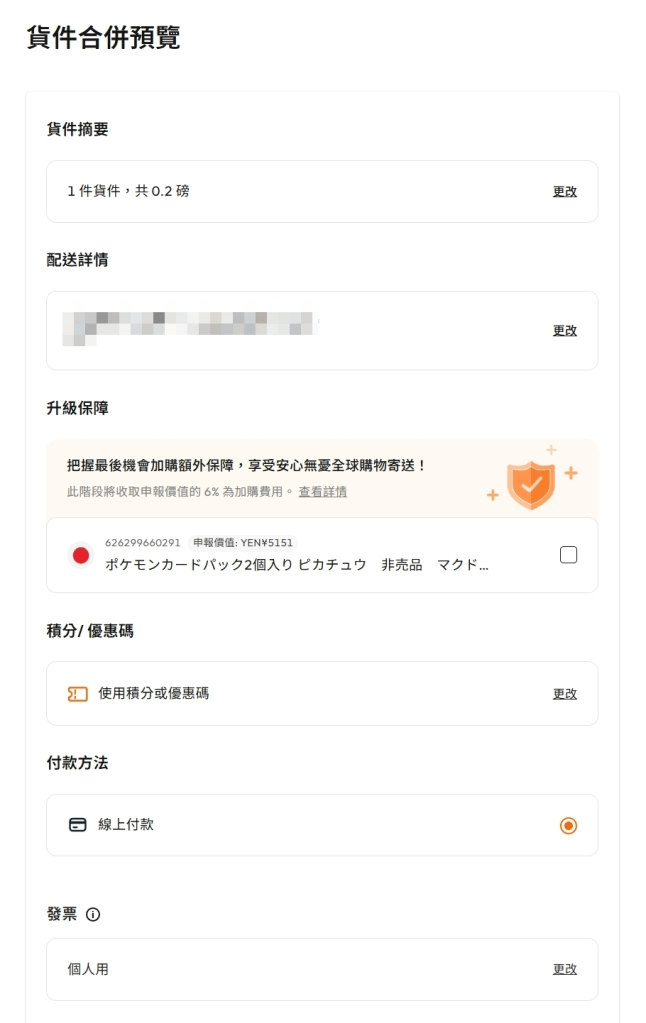
Task: Change the 配送詳情 delivery address
Action: [565, 330]
